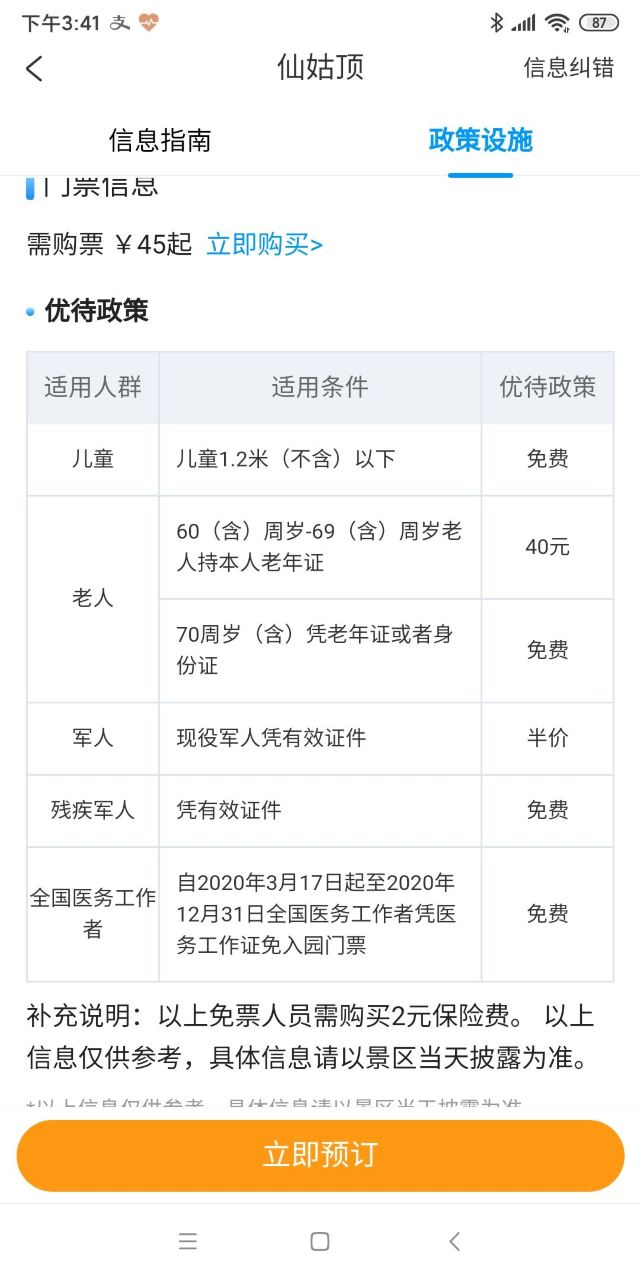Screen dimensions: 640x1280
Task: Go back using the top-left arrow
Action: click(x=35, y=68)
